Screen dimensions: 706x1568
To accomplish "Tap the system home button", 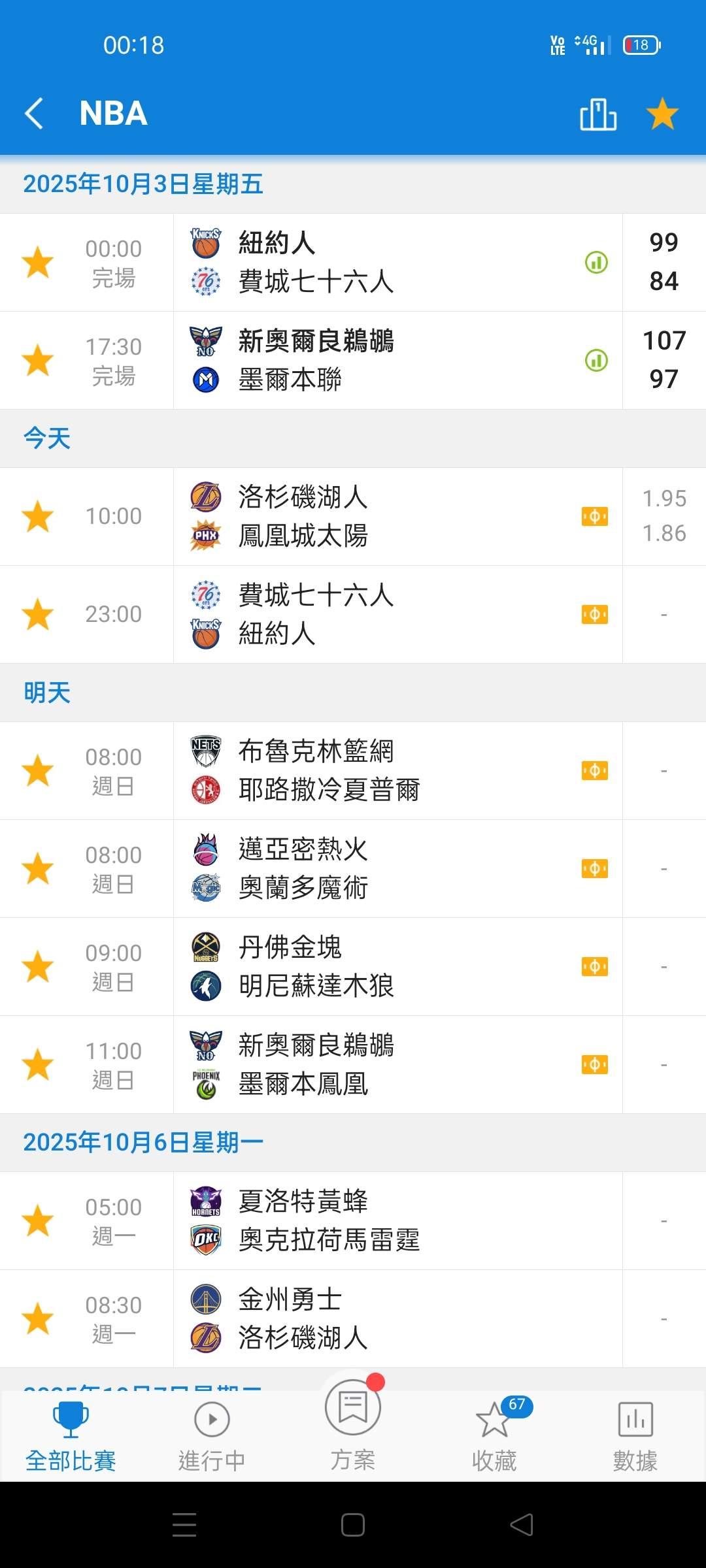I will 353,1525.
